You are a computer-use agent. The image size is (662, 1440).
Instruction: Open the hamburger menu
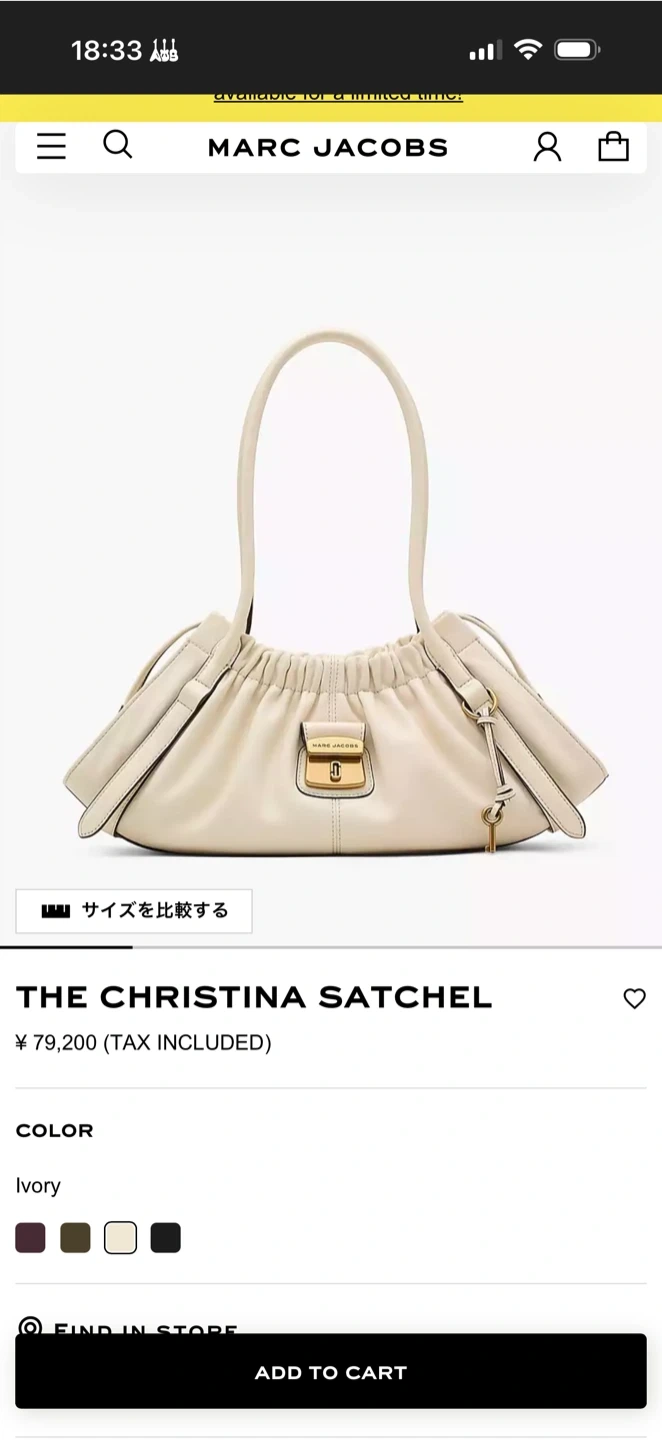[x=51, y=147]
